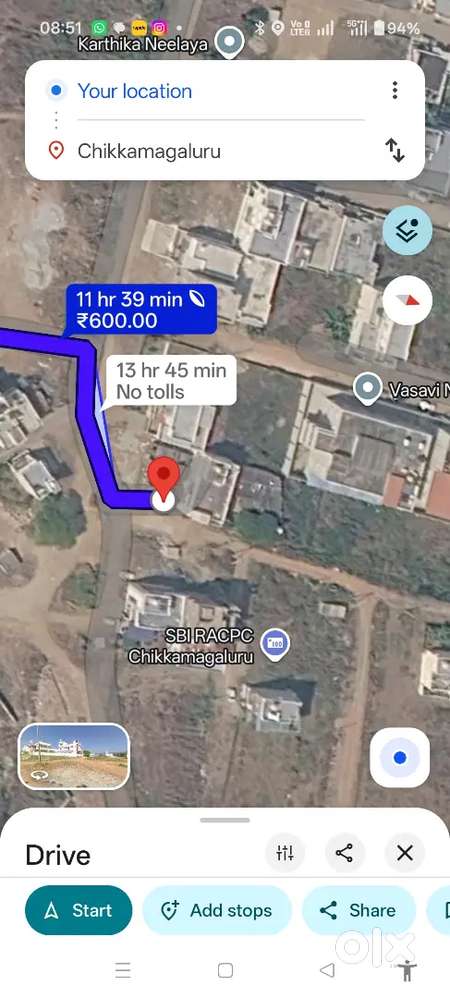Tap the Share chip beside Add stops

point(359,910)
